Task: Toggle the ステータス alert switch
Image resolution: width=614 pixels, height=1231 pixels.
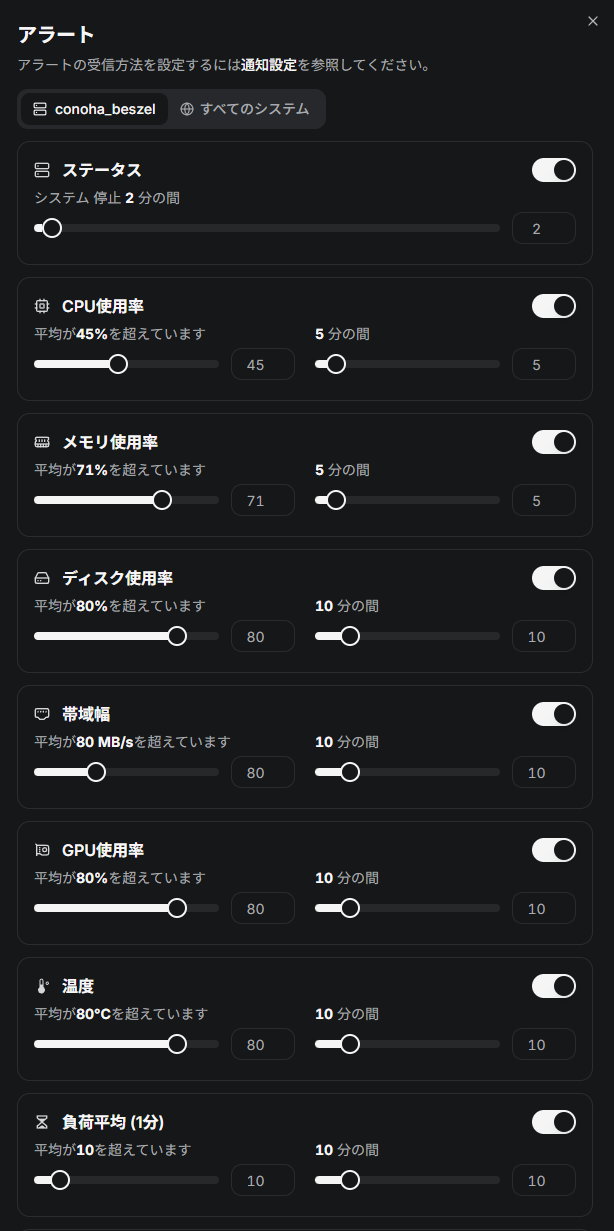Action: [x=553, y=170]
